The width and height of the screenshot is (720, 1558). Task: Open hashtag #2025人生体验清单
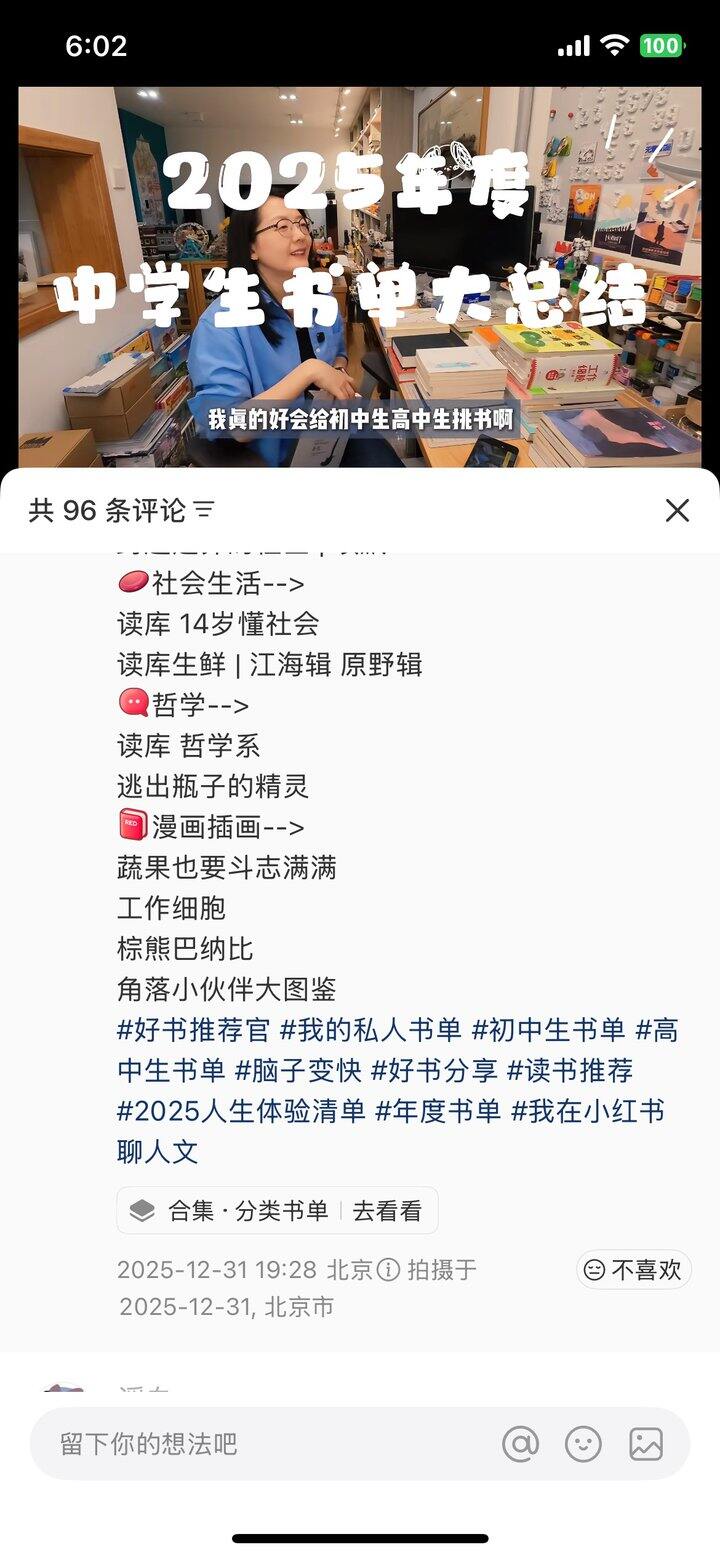point(241,1111)
